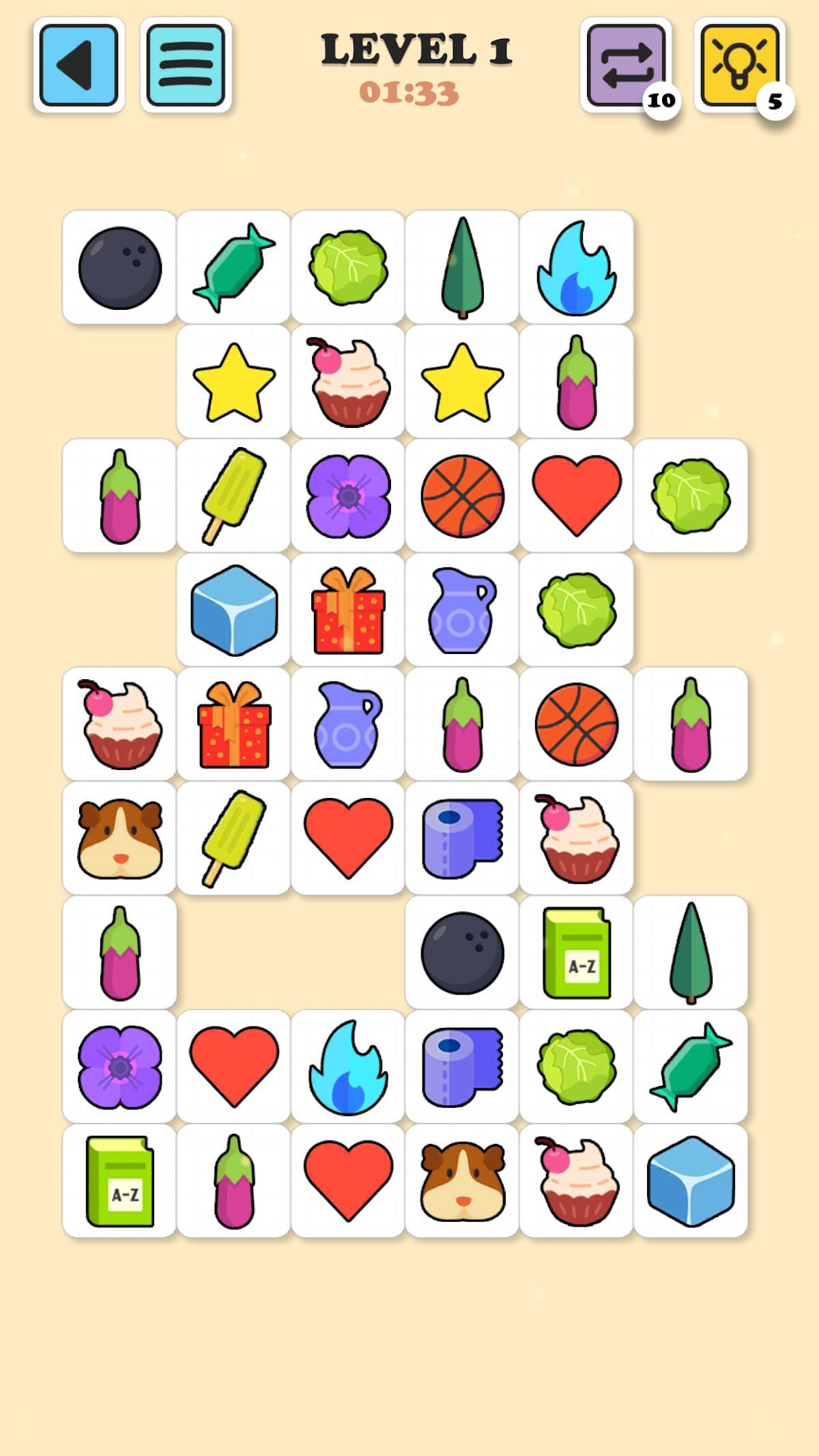The height and width of the screenshot is (1456, 819).
Task: Tap the A-Z book tile next to an eggplant
Action: coord(119,1181)
